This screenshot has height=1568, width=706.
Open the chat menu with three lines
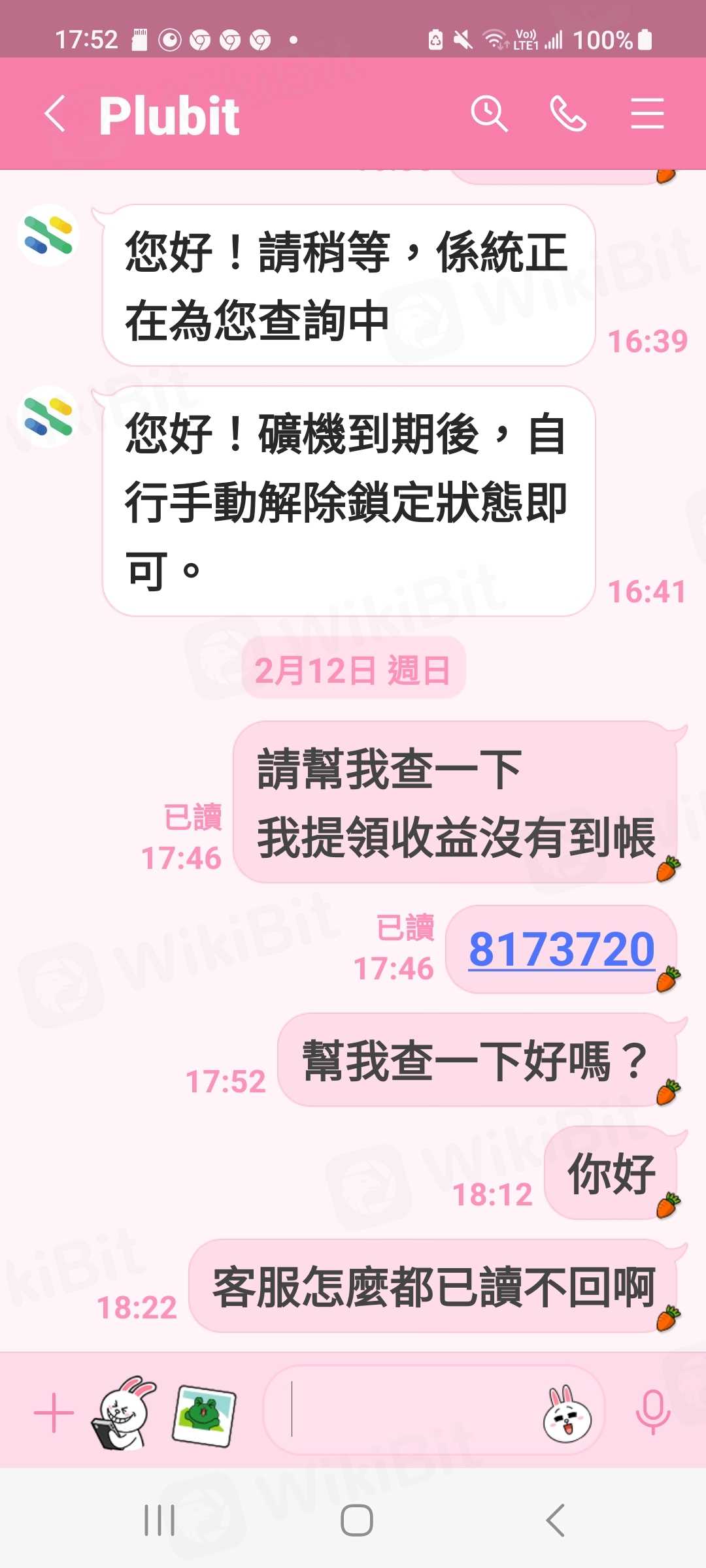click(x=647, y=114)
